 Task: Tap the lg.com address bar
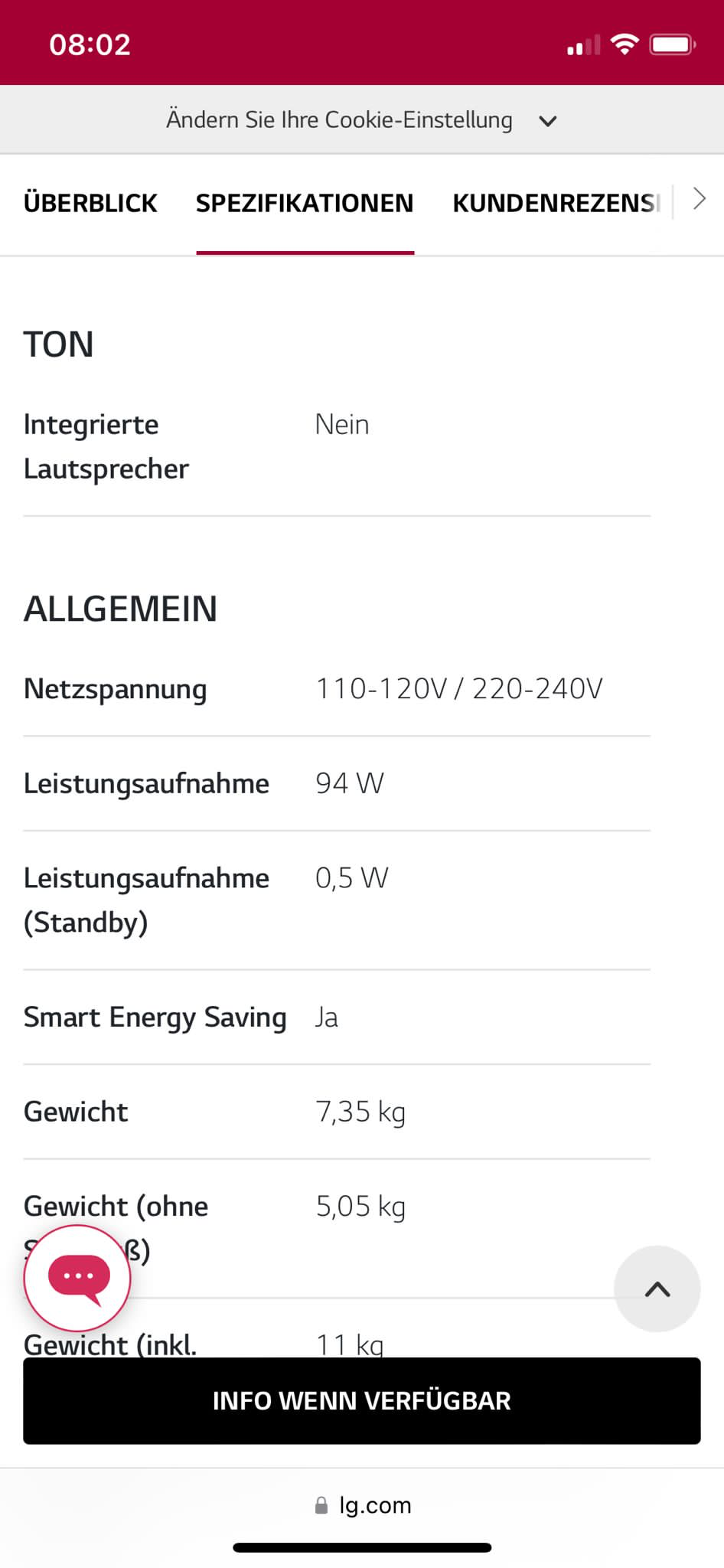tap(363, 1505)
